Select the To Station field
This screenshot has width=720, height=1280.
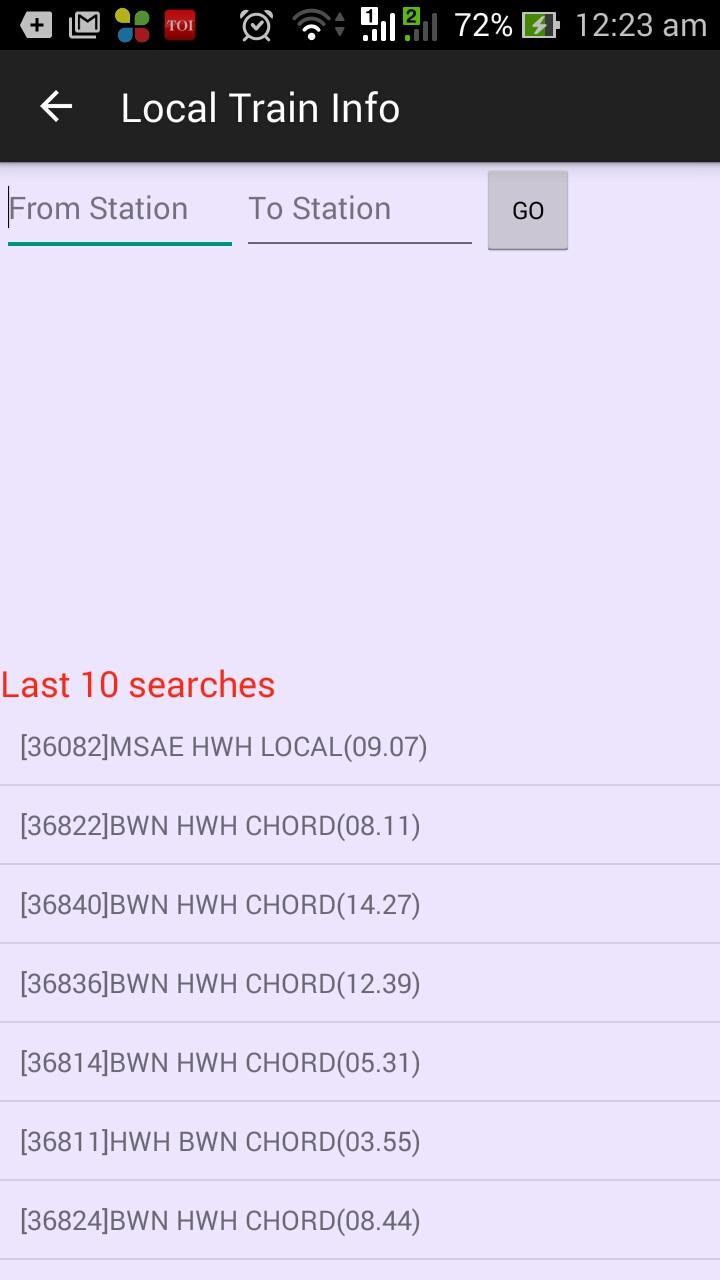coord(359,209)
